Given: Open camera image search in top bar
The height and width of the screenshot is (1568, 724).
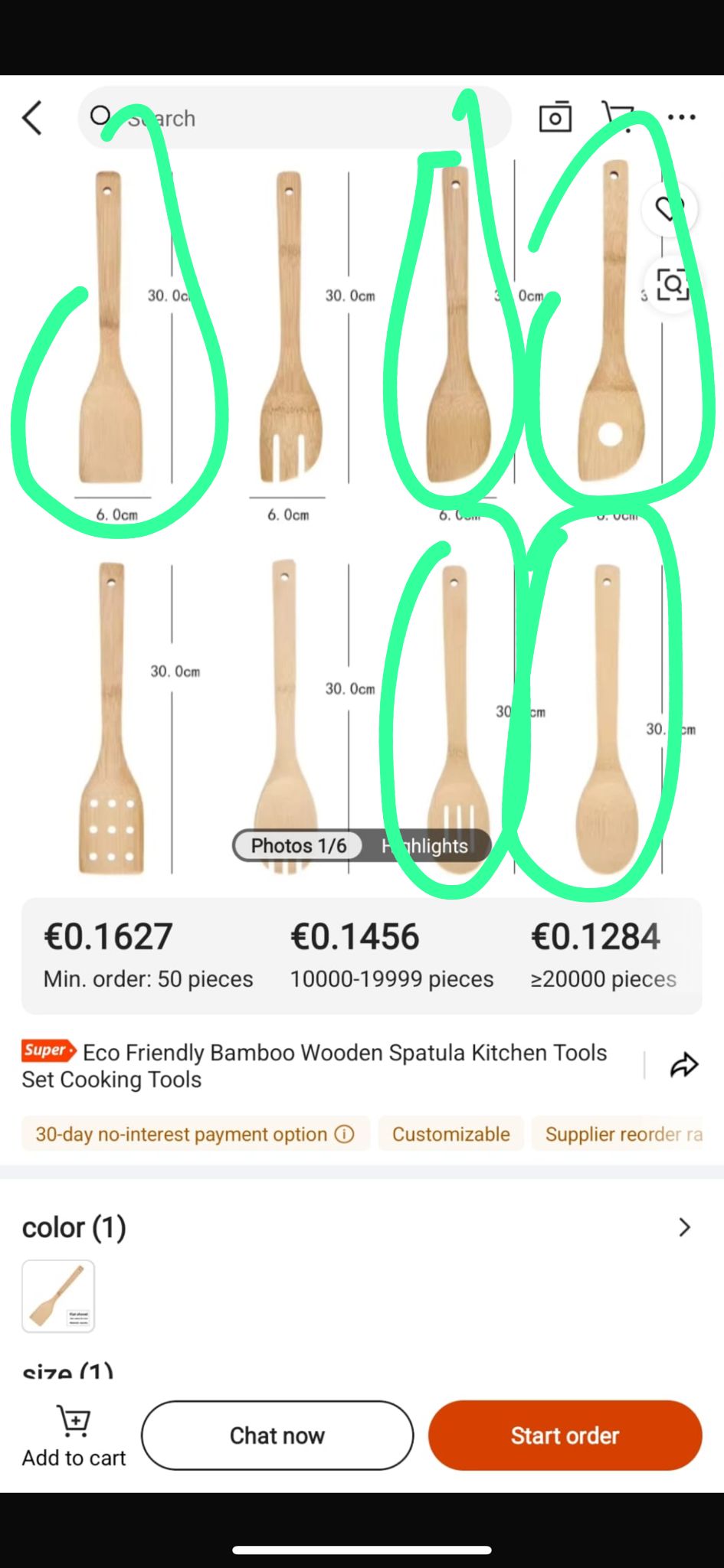Looking at the screenshot, I should 555,117.
